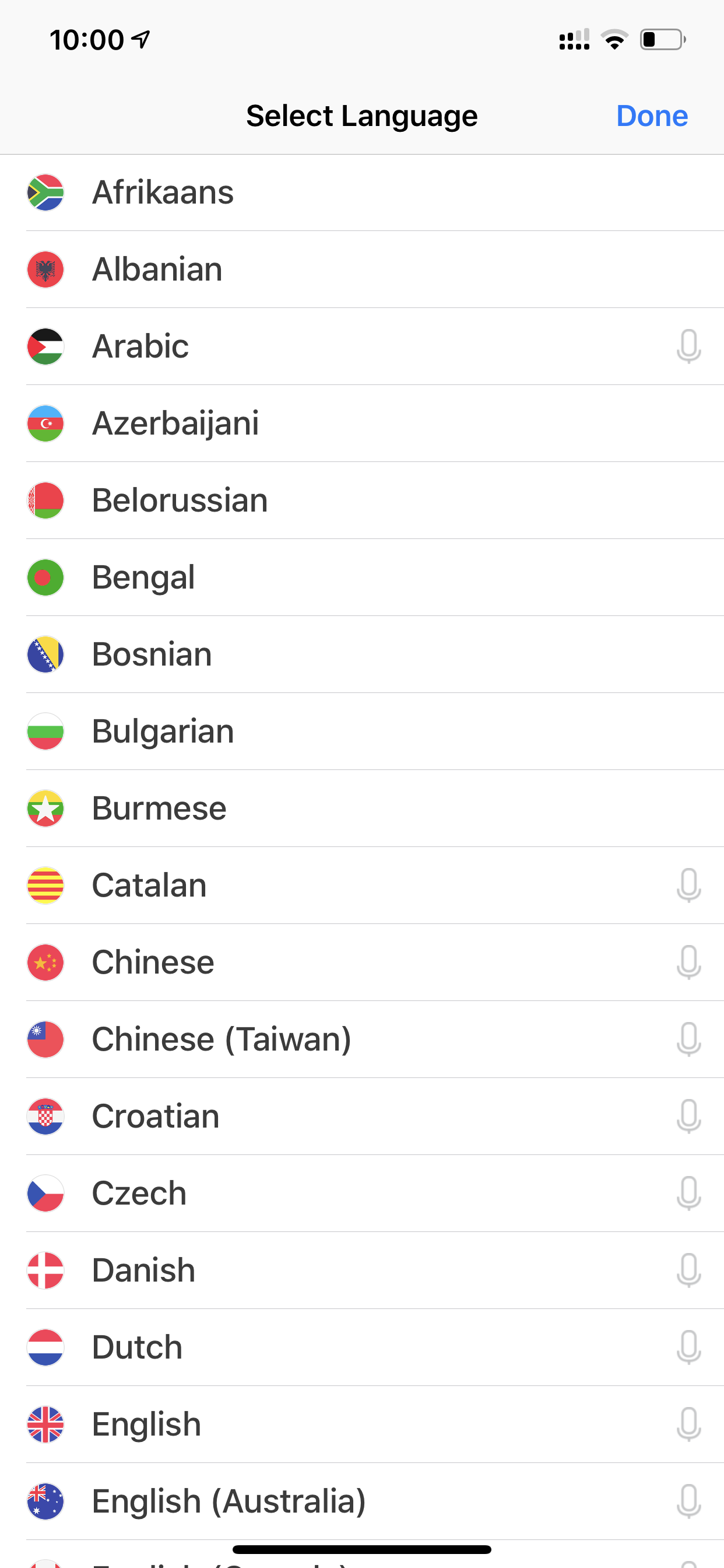Select Dutch from the list
724x1568 pixels.
pos(362,1347)
